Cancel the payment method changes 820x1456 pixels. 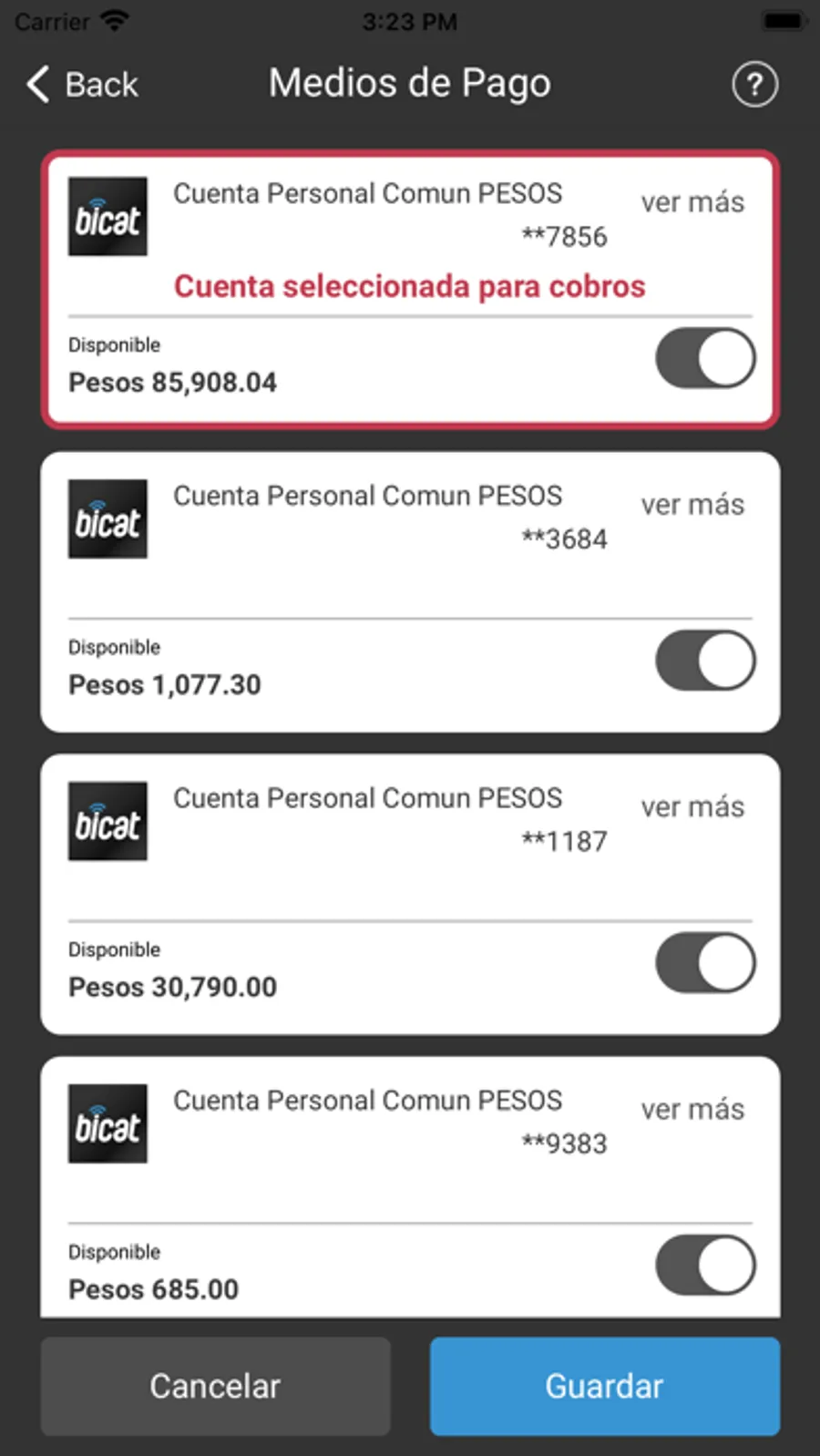tap(215, 1386)
